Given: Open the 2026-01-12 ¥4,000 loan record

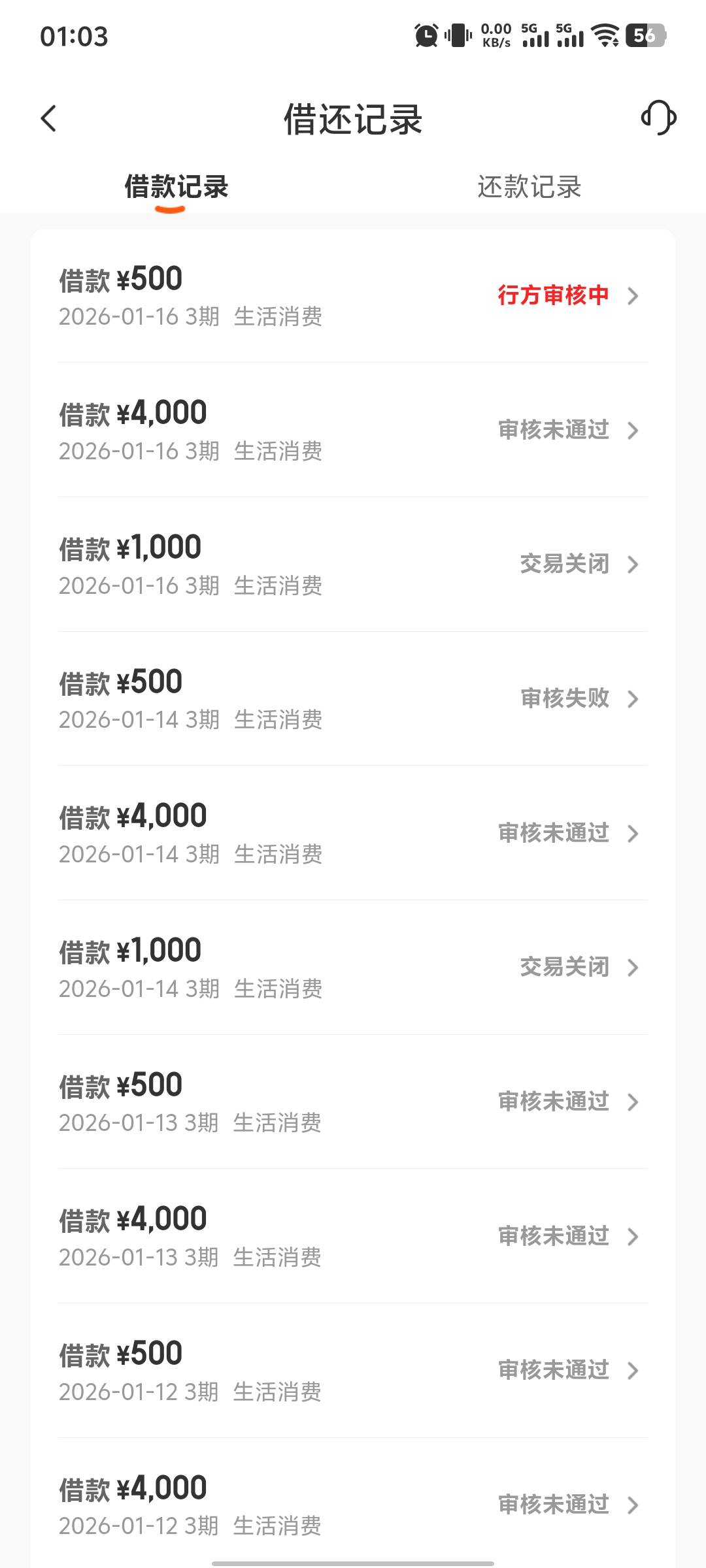Looking at the screenshot, I should click(353, 1505).
